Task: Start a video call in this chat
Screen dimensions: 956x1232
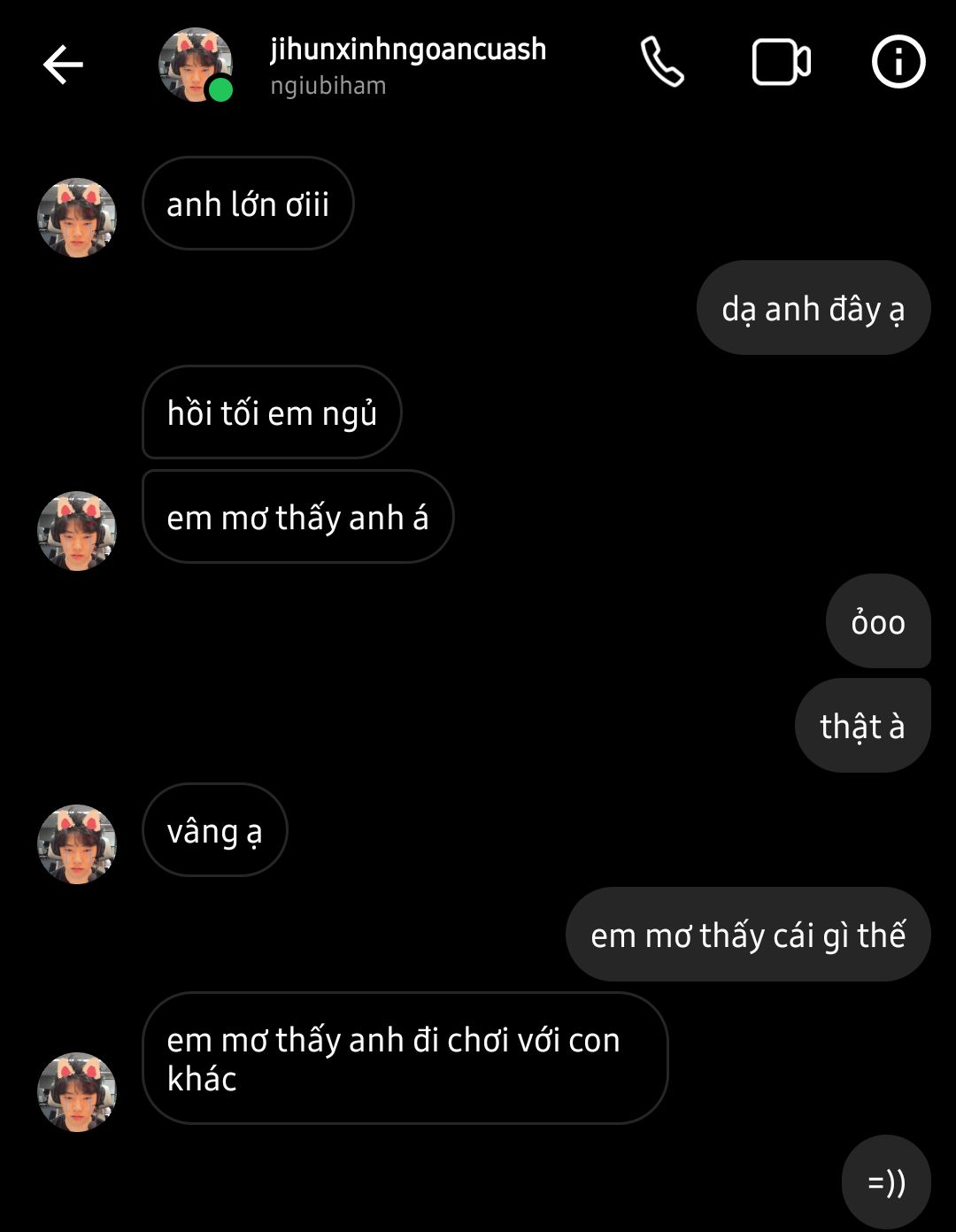Action: 781,62
